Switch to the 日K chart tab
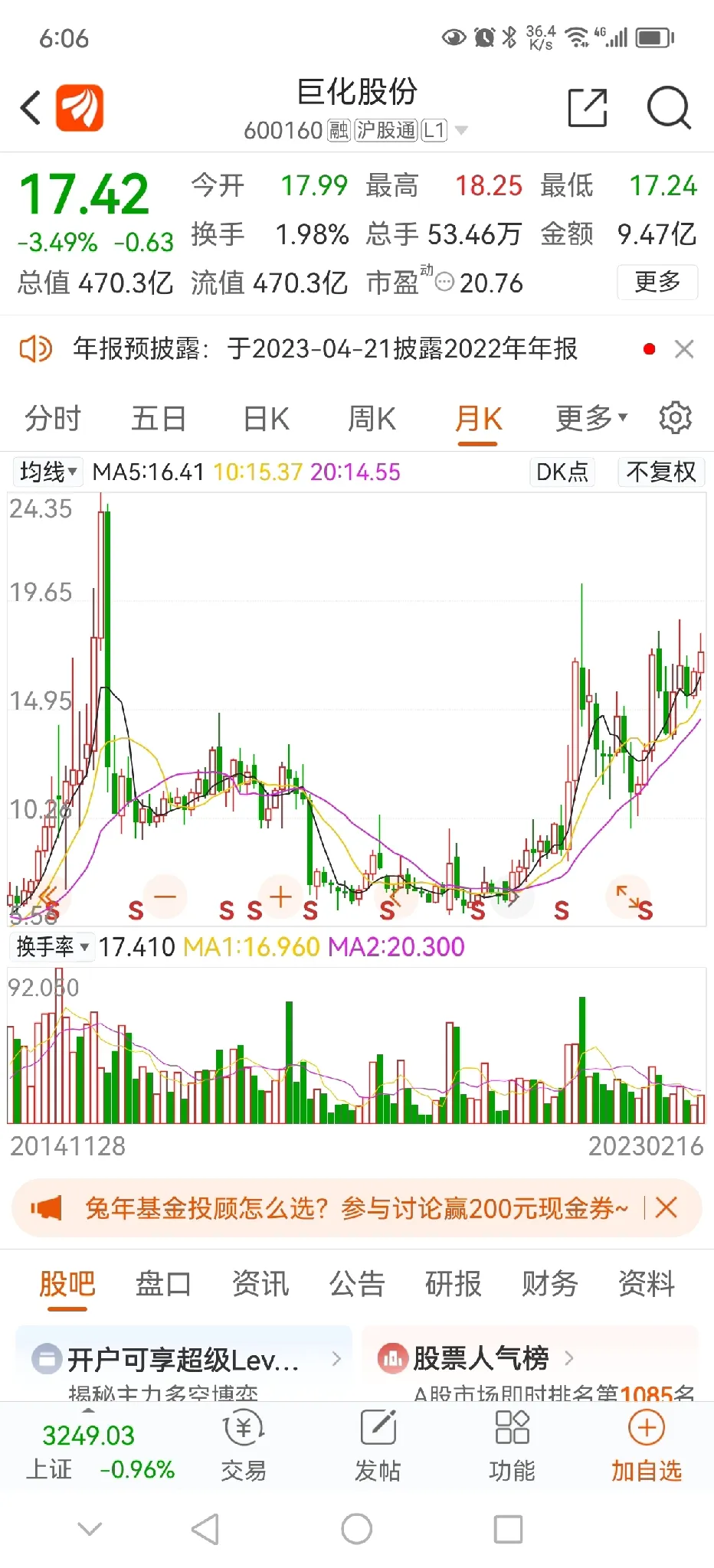 (266, 419)
